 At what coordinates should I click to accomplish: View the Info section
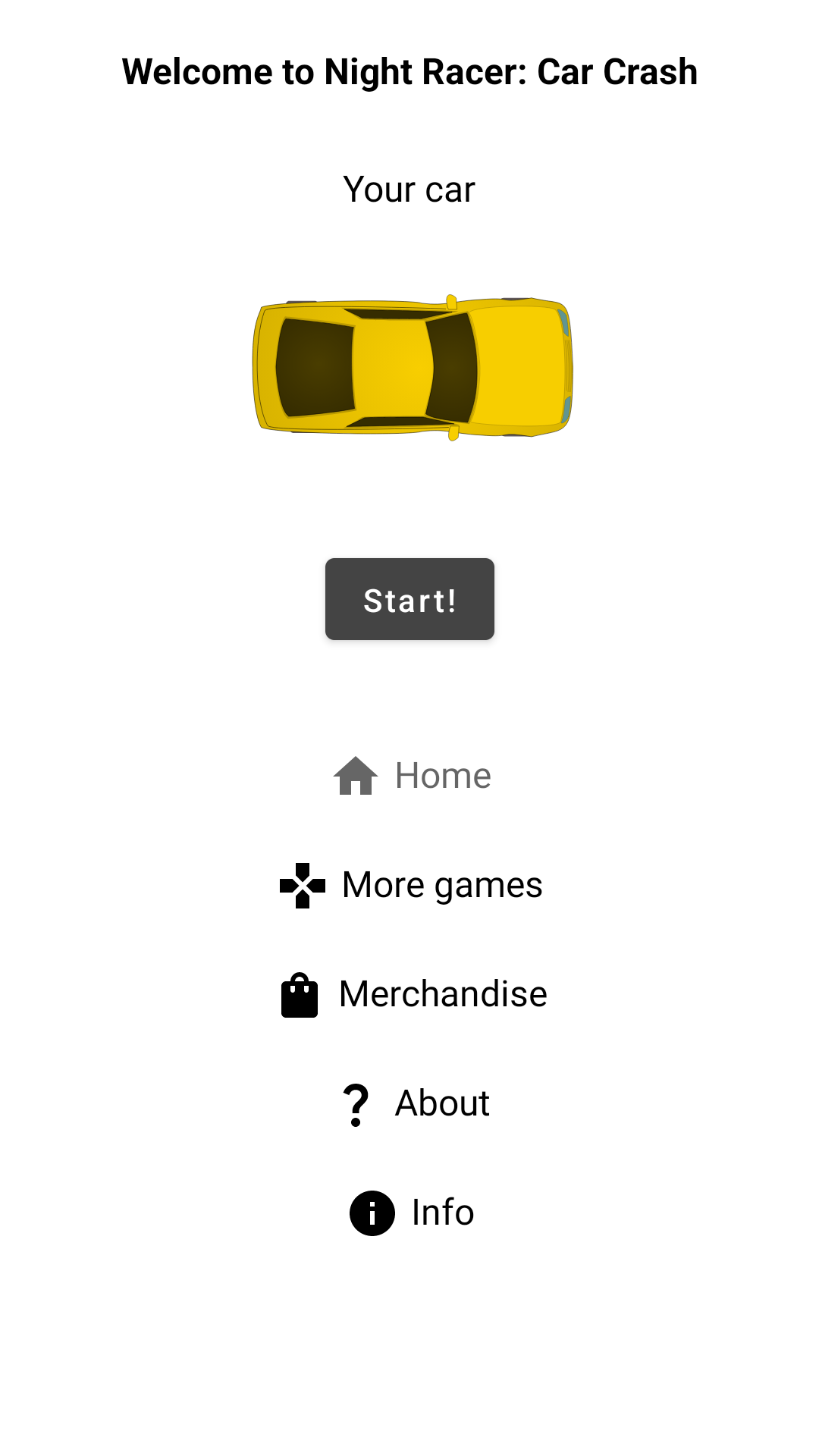[x=412, y=1213]
